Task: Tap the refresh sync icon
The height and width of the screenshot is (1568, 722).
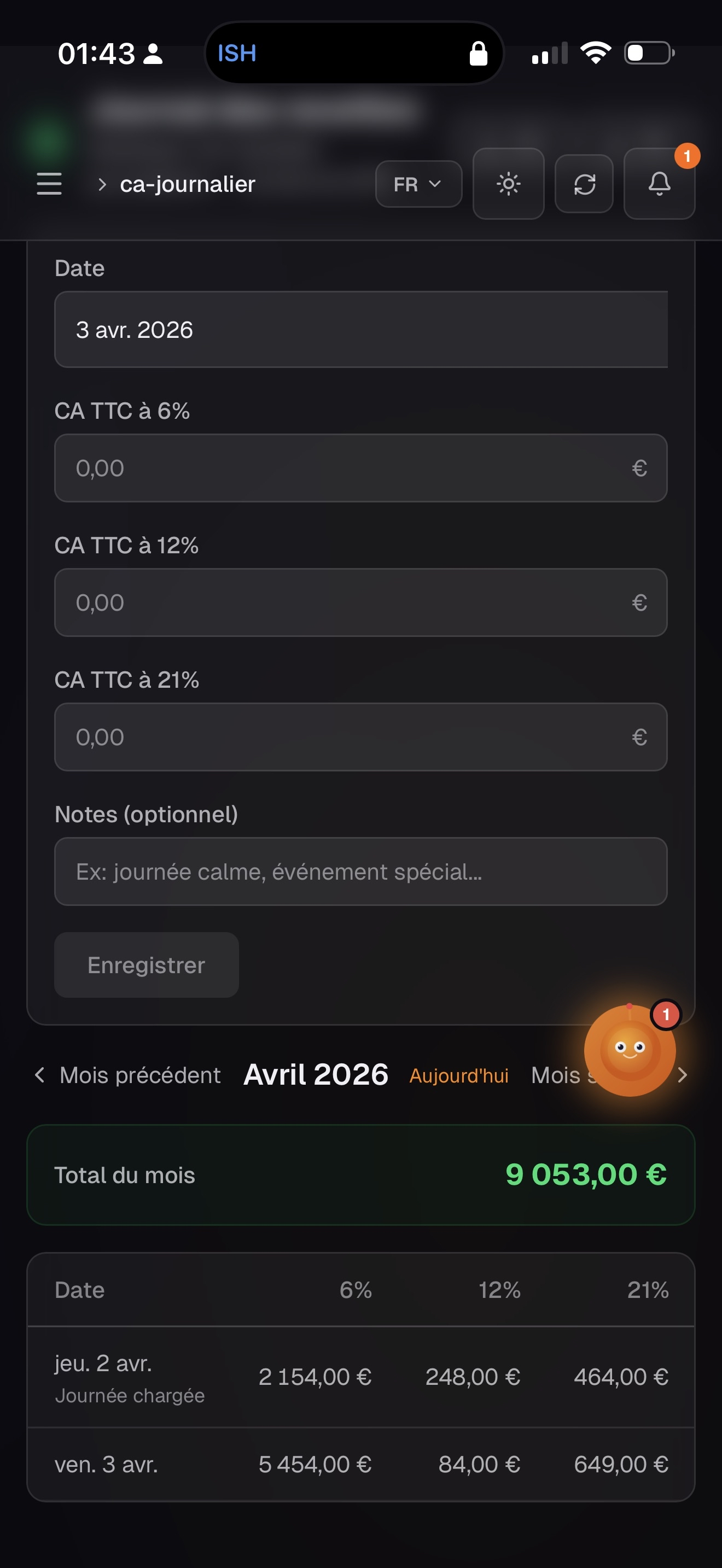Action: pyautogui.click(x=584, y=184)
